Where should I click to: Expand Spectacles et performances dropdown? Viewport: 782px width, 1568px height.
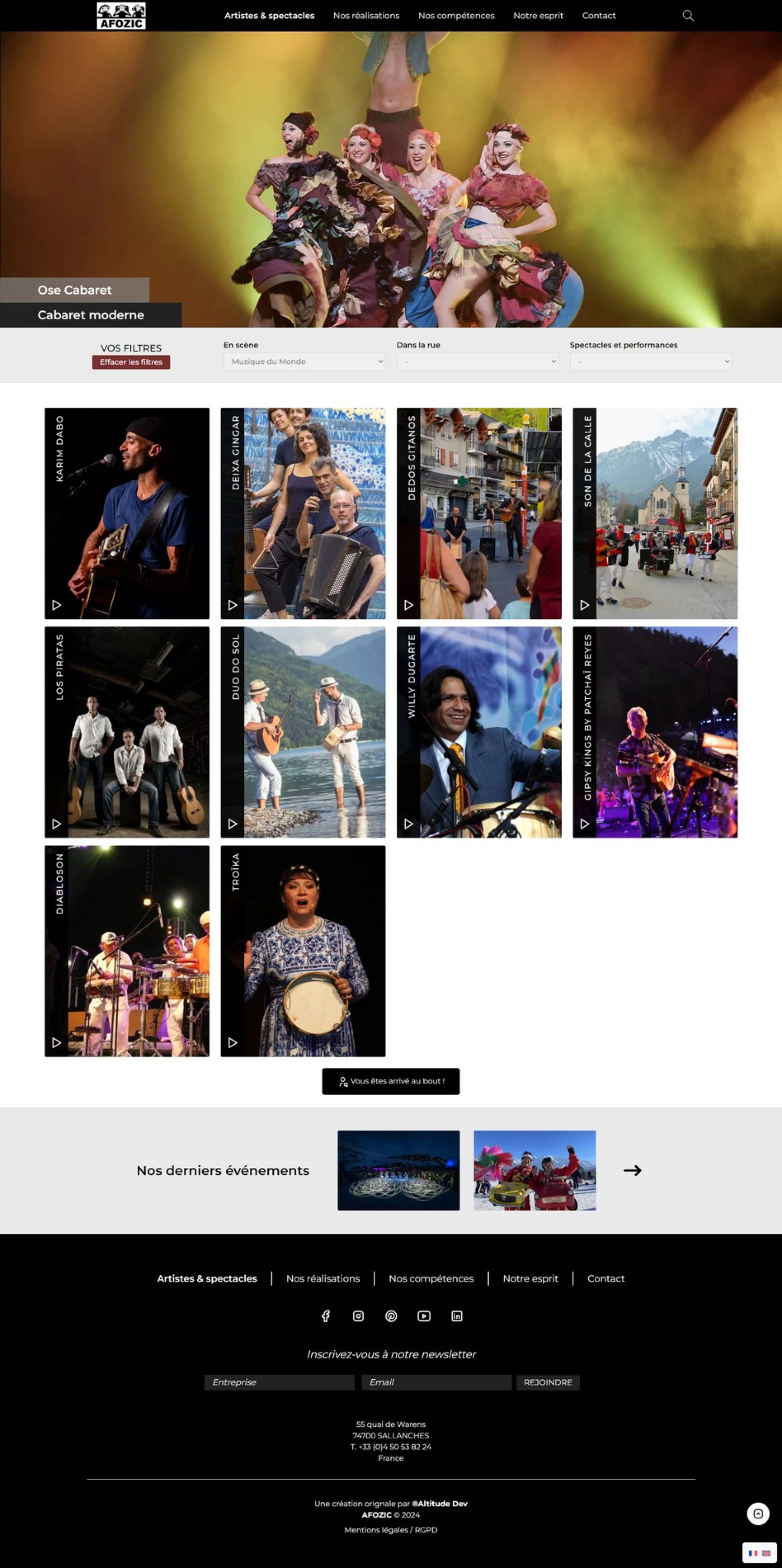click(x=650, y=362)
